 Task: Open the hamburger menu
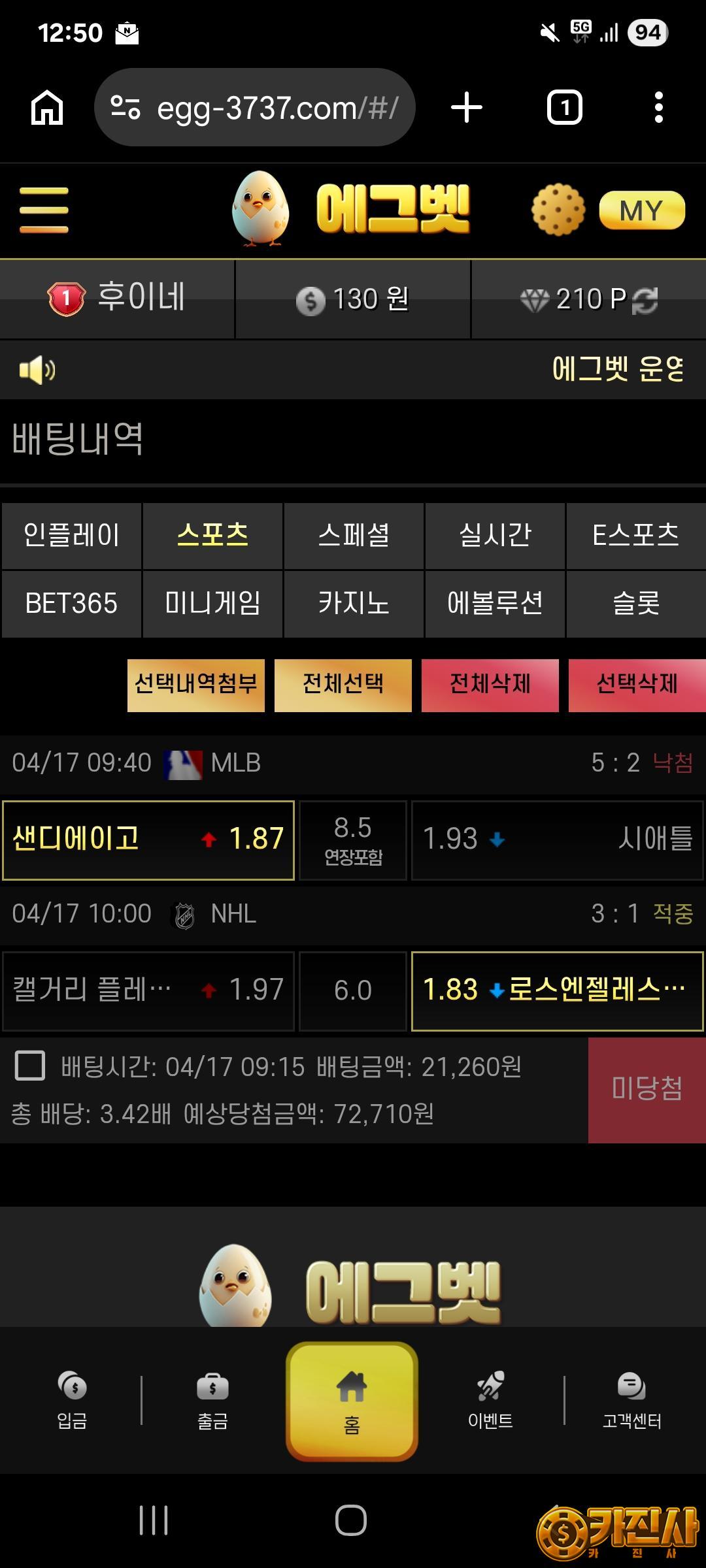44,210
